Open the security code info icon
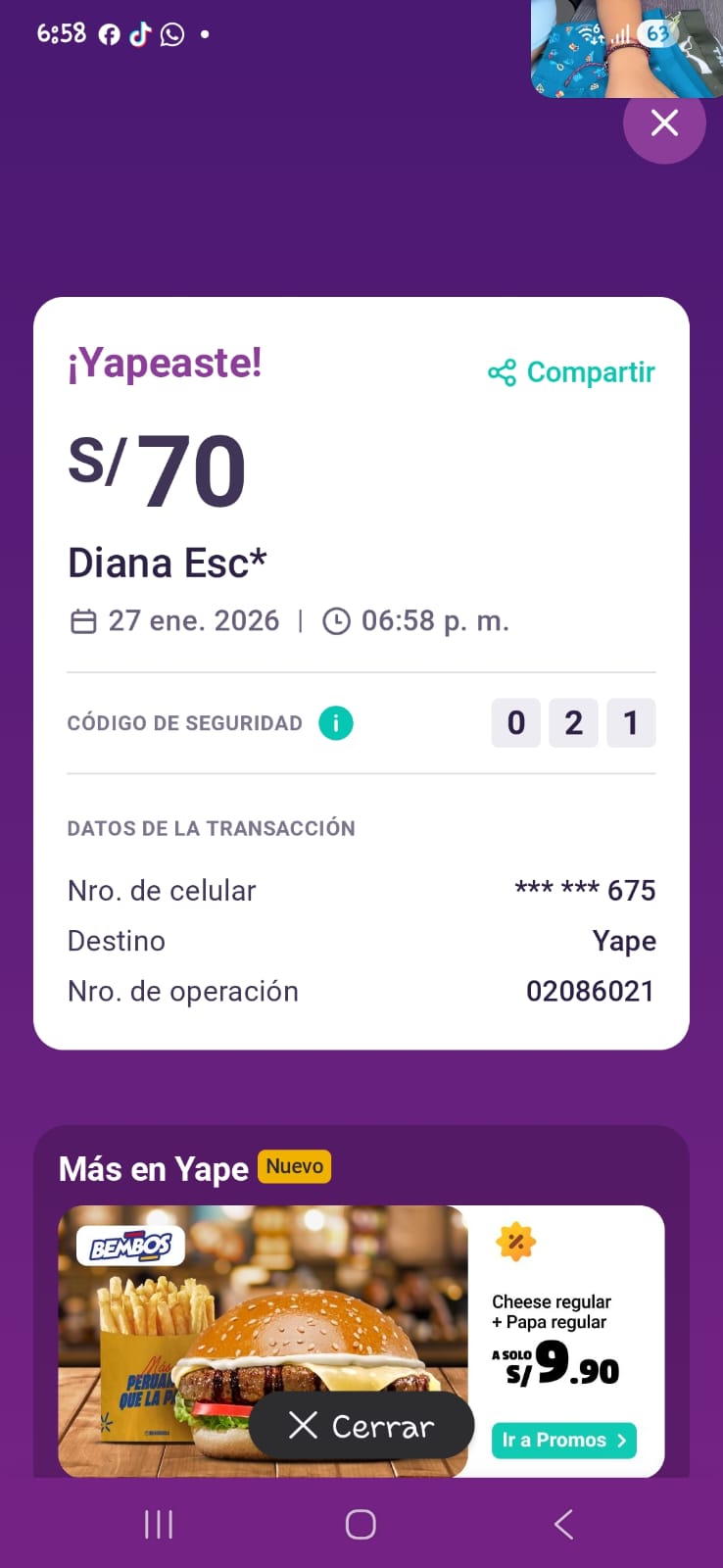This screenshot has width=723, height=1568. (335, 723)
